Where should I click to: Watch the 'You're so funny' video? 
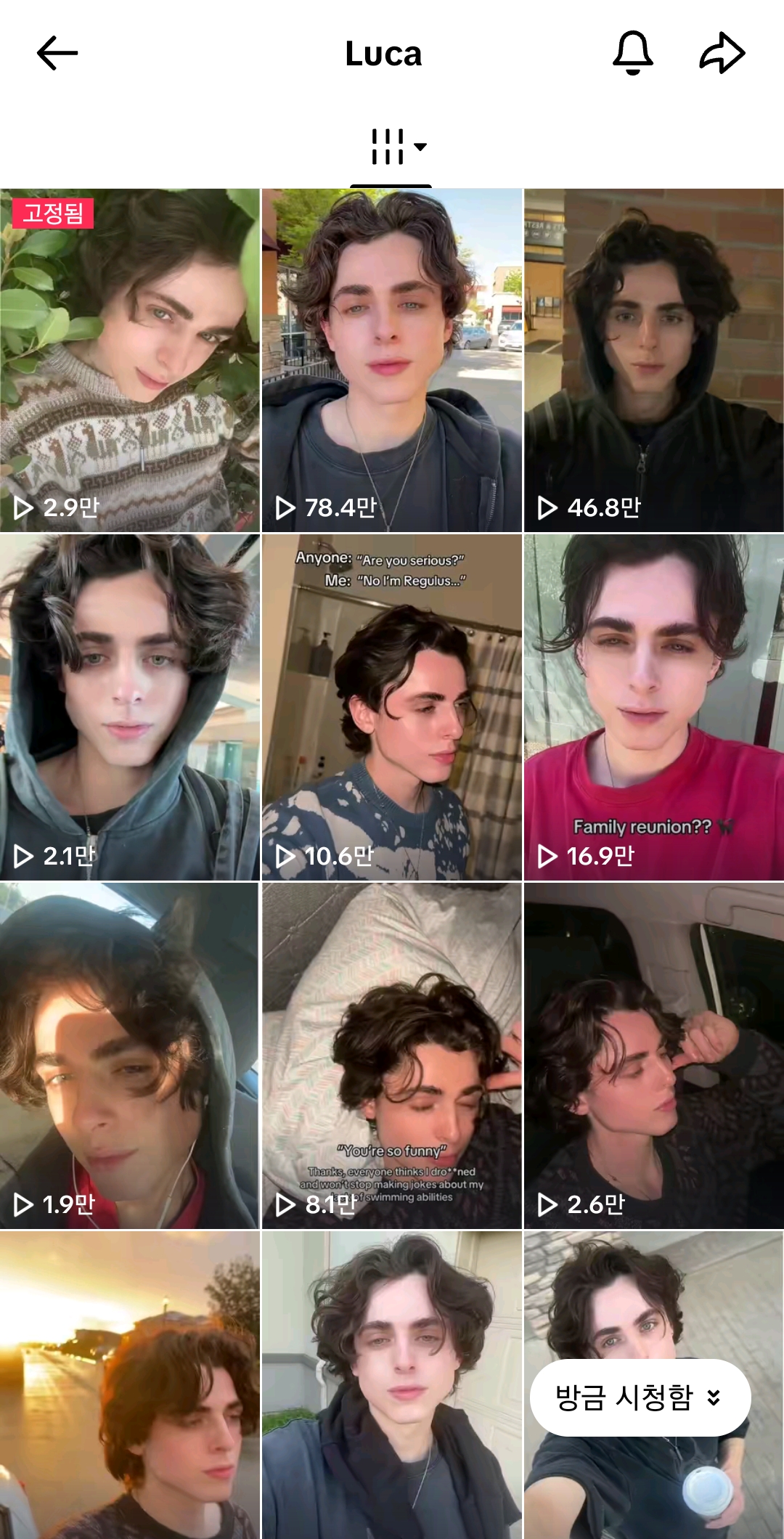[391, 1056]
